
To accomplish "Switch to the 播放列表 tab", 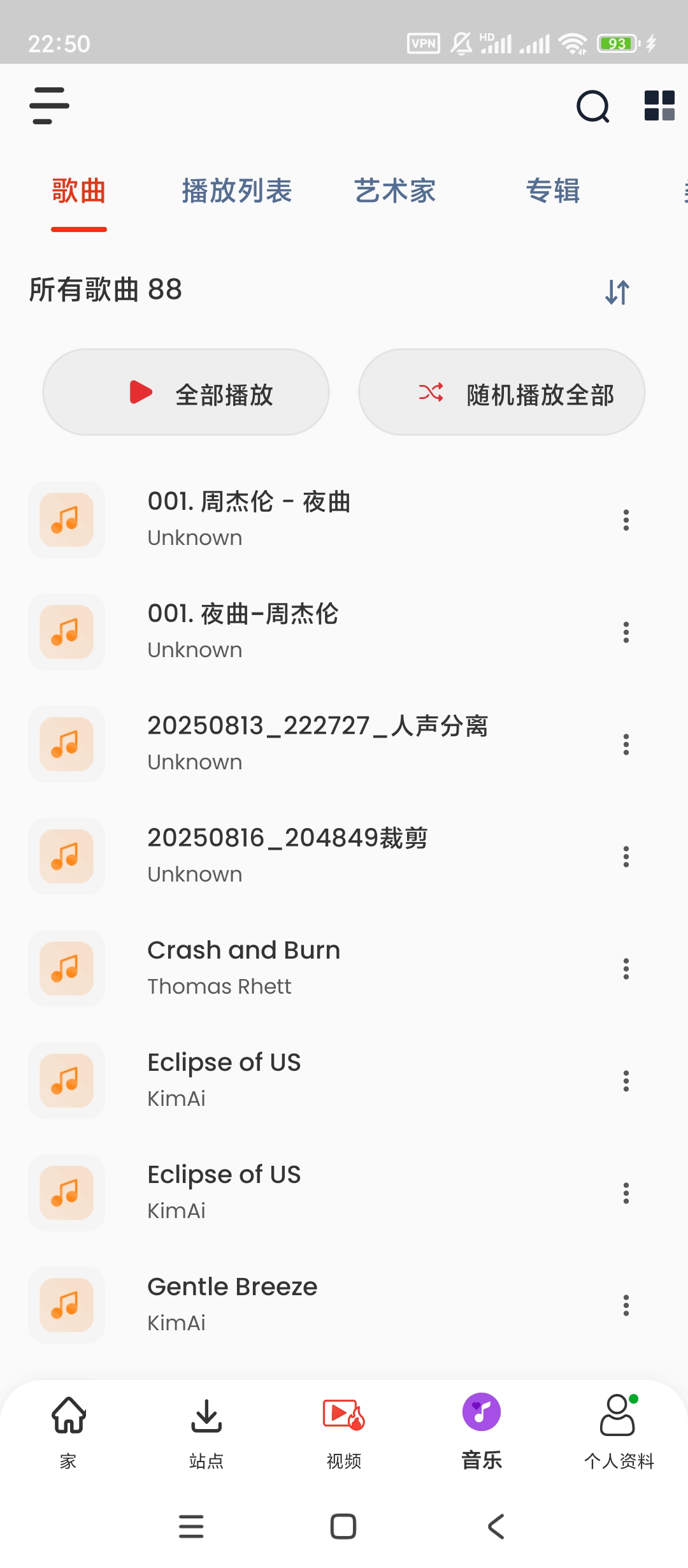I will [236, 191].
